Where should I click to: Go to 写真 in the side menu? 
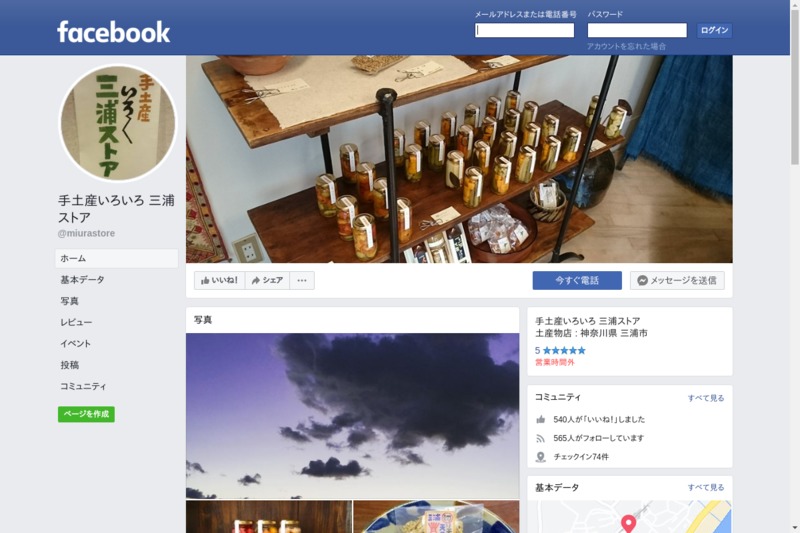pyautogui.click(x=70, y=301)
